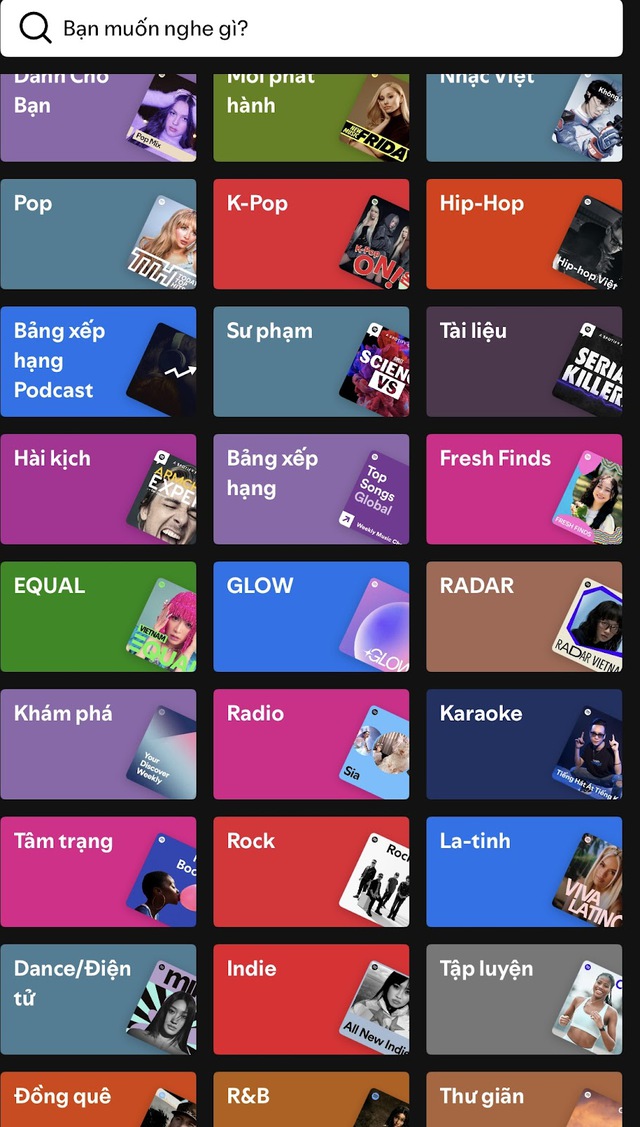The image size is (640, 1127).
Task: Open the Indie category
Action: point(311,999)
